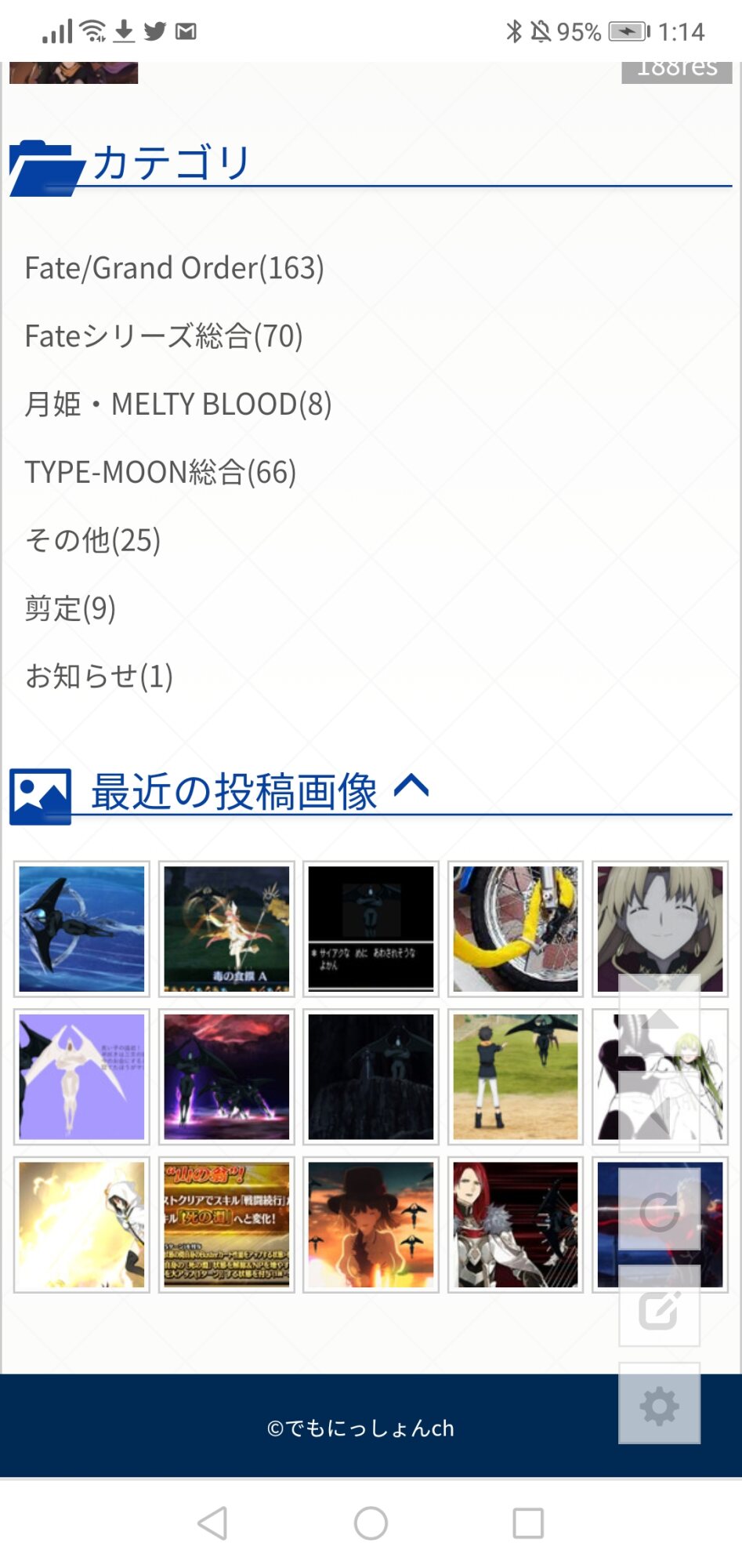Select the 月姫・MELTY BLOOD(8) category

(x=178, y=405)
